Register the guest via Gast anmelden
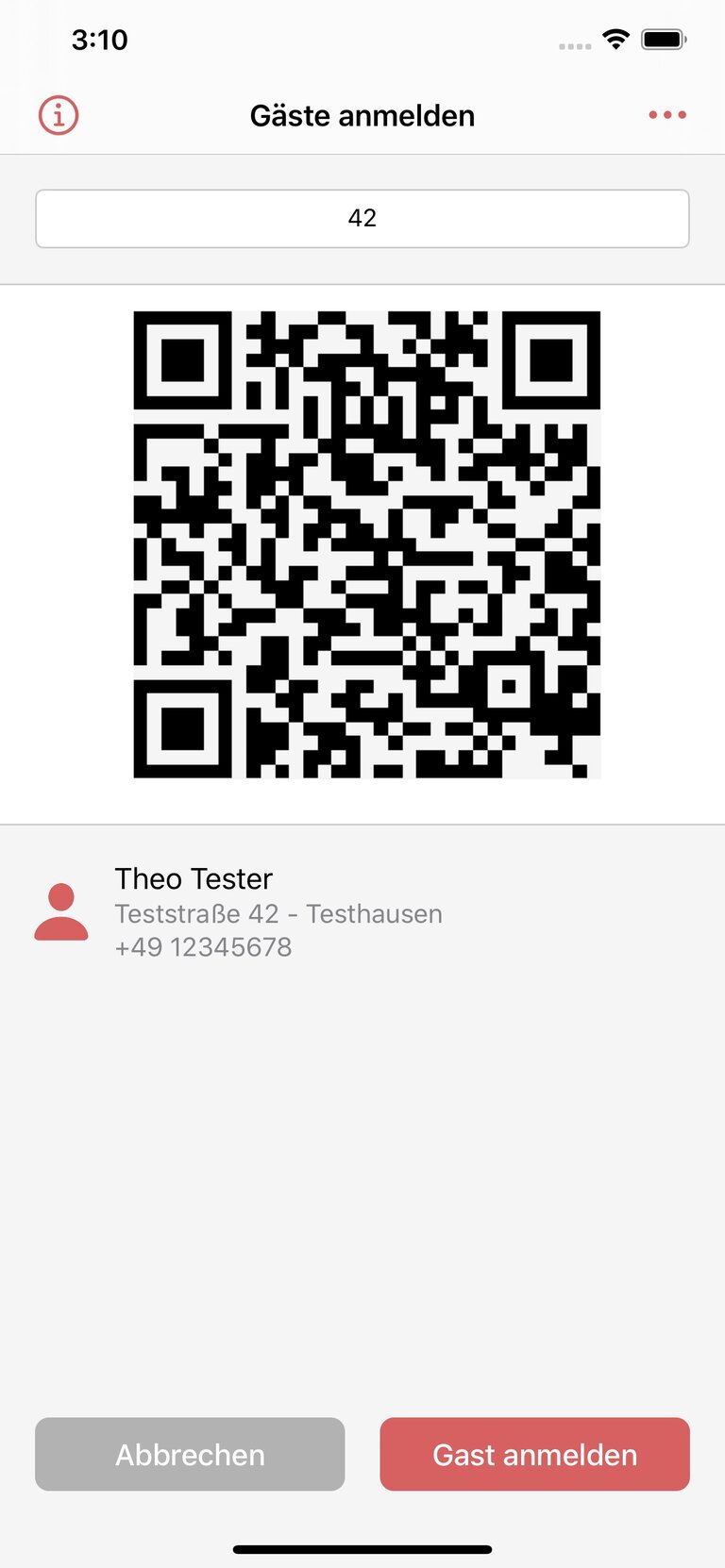The width and height of the screenshot is (725, 1568). pyautogui.click(x=534, y=1454)
